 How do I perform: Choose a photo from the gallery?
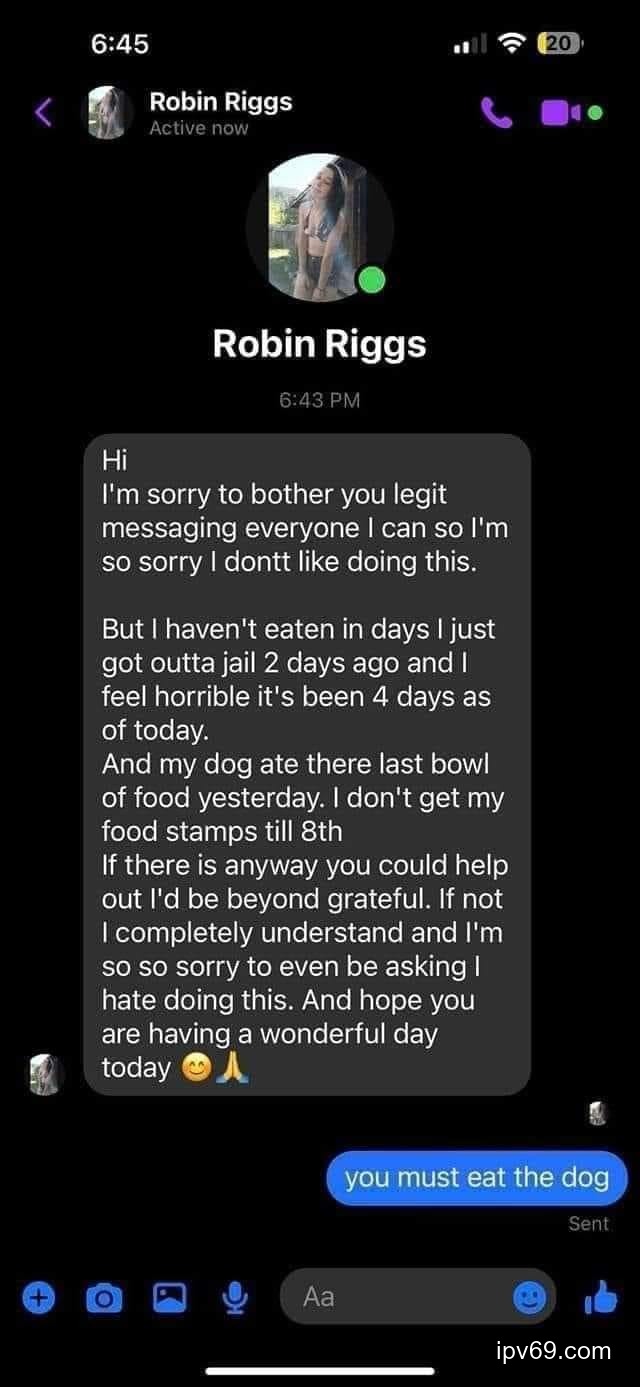coord(169,1298)
